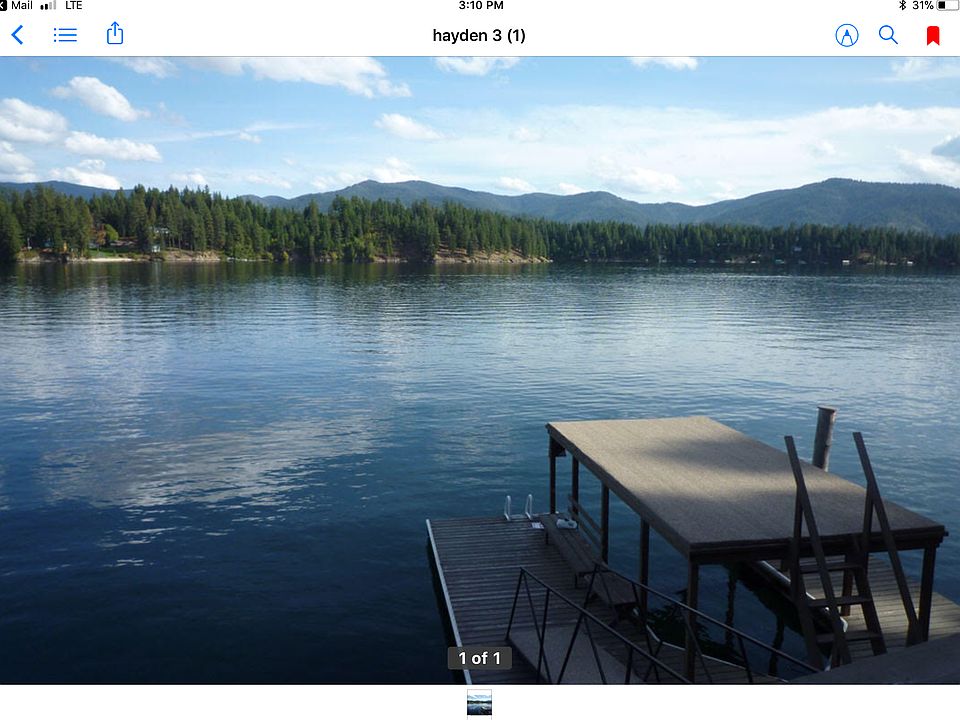
Task: Select the page thumbnail at the bottom
Action: pyautogui.click(x=479, y=703)
